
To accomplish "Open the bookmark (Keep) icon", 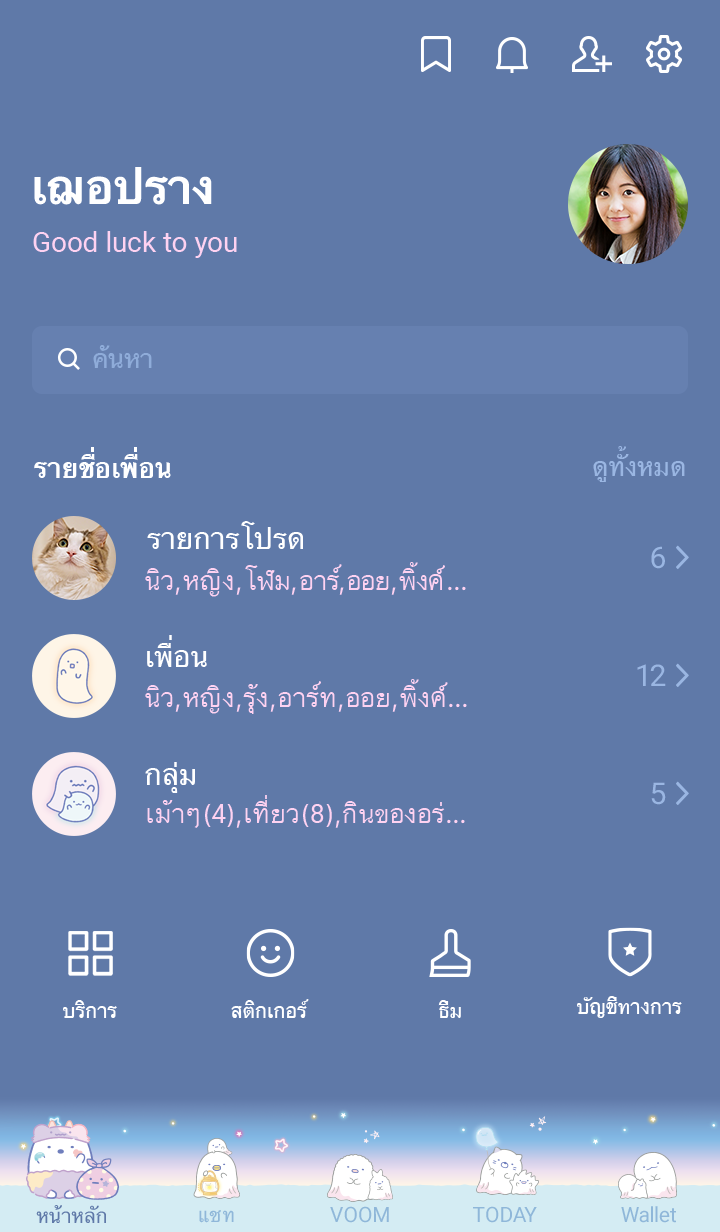I will pyautogui.click(x=435, y=54).
